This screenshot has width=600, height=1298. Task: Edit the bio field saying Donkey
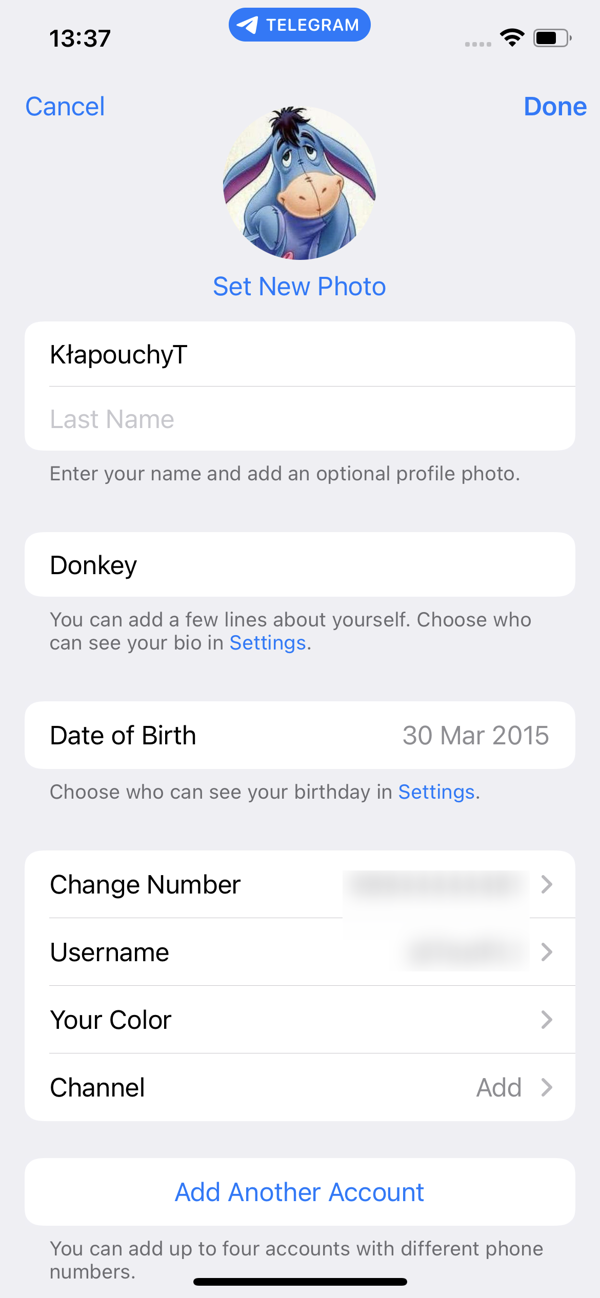point(300,565)
